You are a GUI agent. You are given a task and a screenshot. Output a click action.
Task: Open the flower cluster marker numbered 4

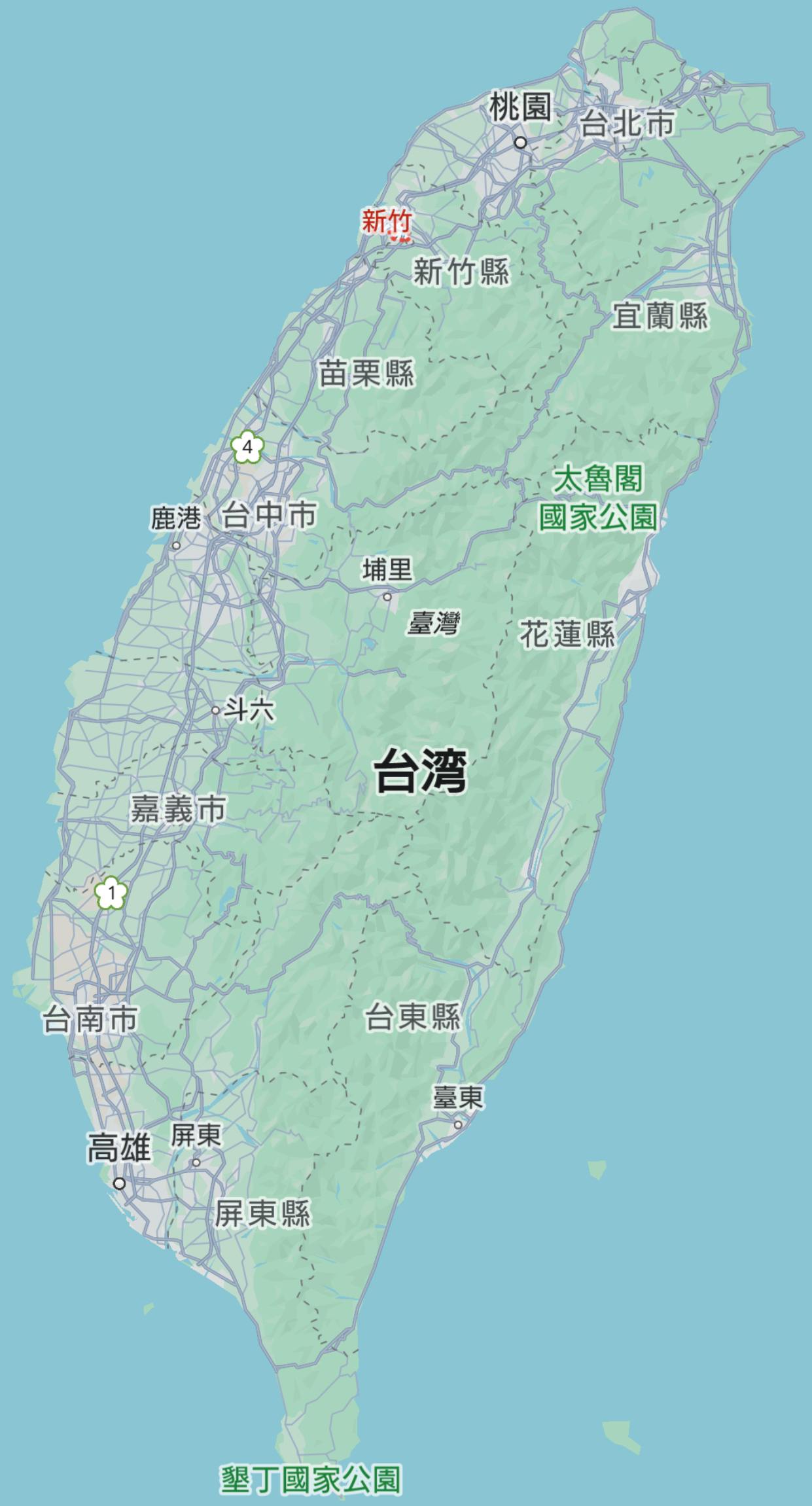247,448
